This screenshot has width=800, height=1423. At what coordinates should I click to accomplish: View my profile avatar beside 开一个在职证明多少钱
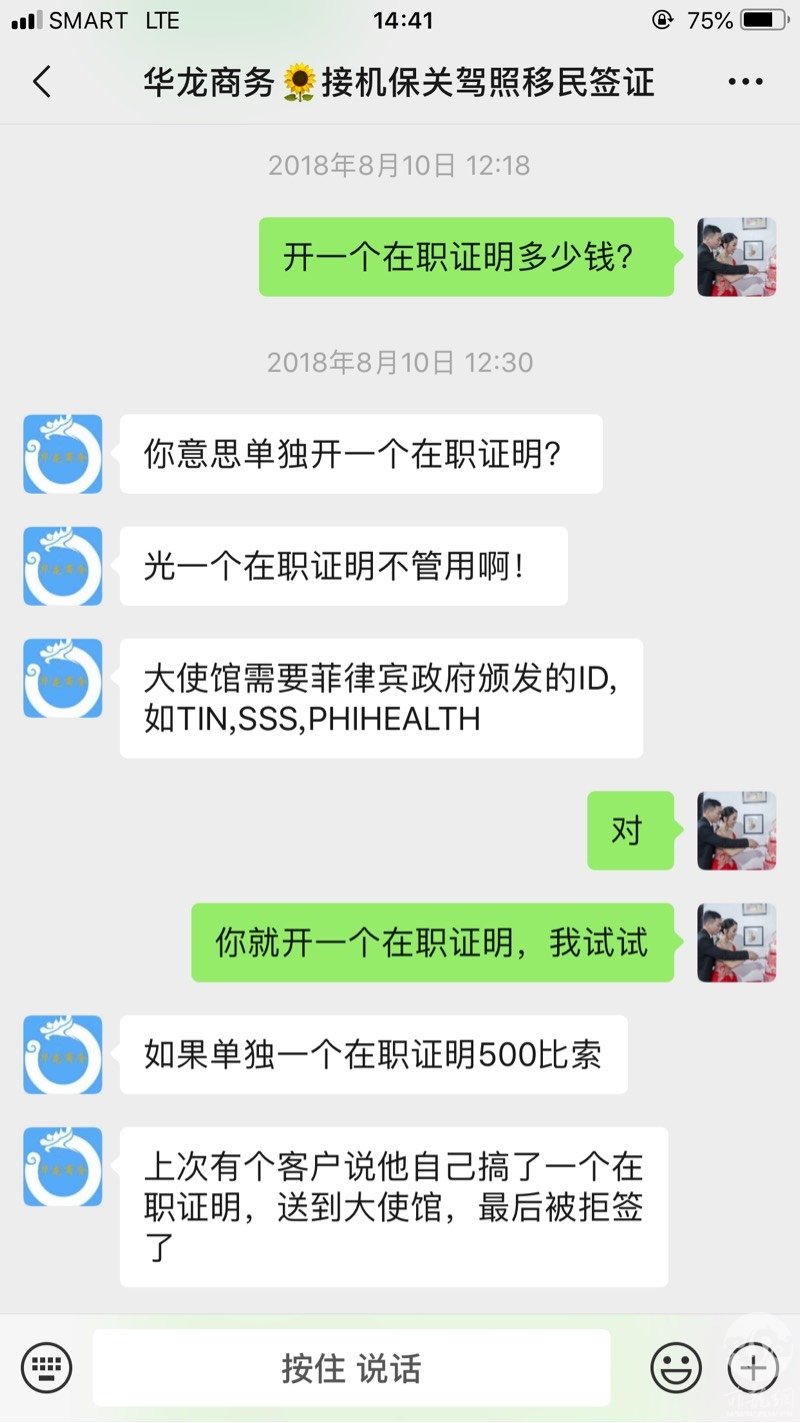coord(736,257)
